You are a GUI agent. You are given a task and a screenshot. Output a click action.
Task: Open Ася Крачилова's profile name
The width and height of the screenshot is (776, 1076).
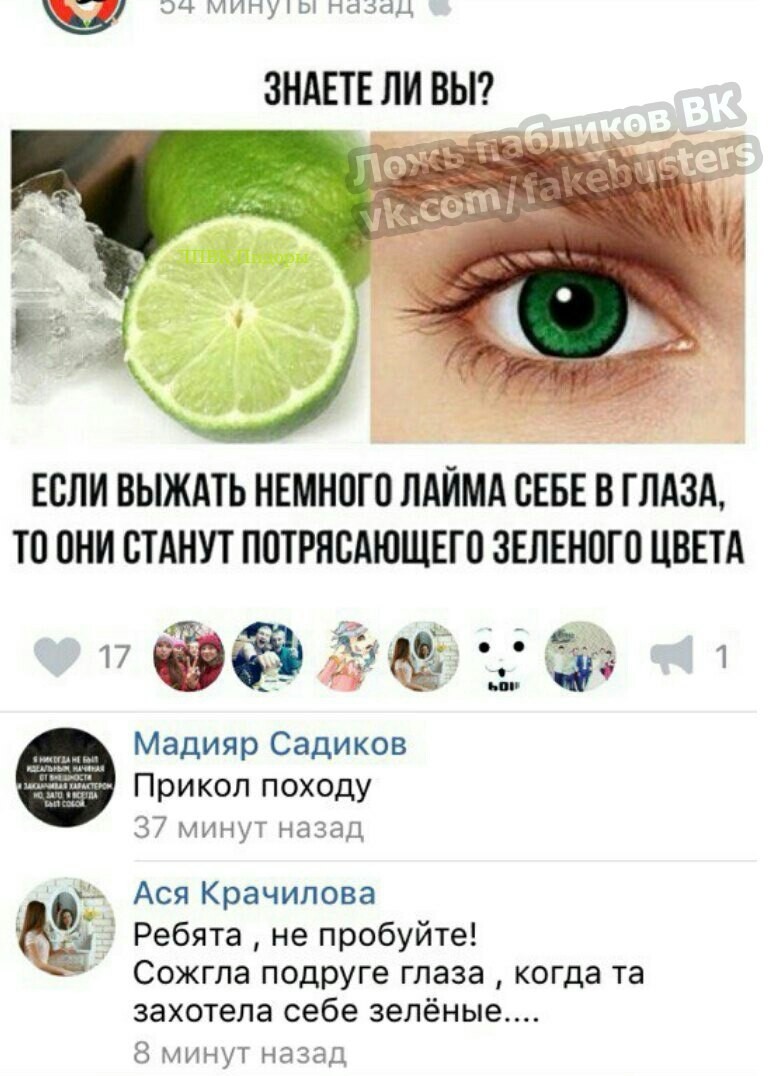click(254, 892)
